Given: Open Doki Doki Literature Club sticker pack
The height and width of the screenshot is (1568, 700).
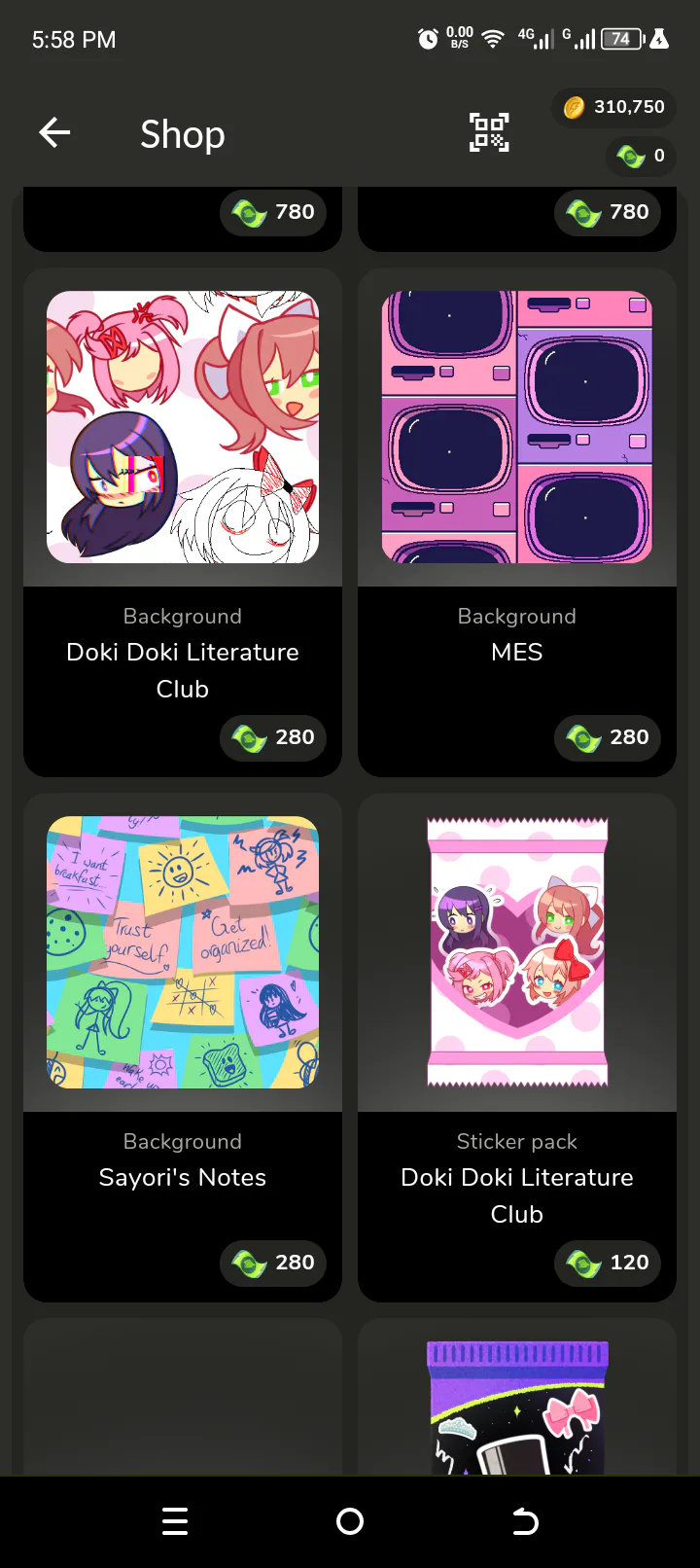Looking at the screenshot, I should tap(517, 1048).
